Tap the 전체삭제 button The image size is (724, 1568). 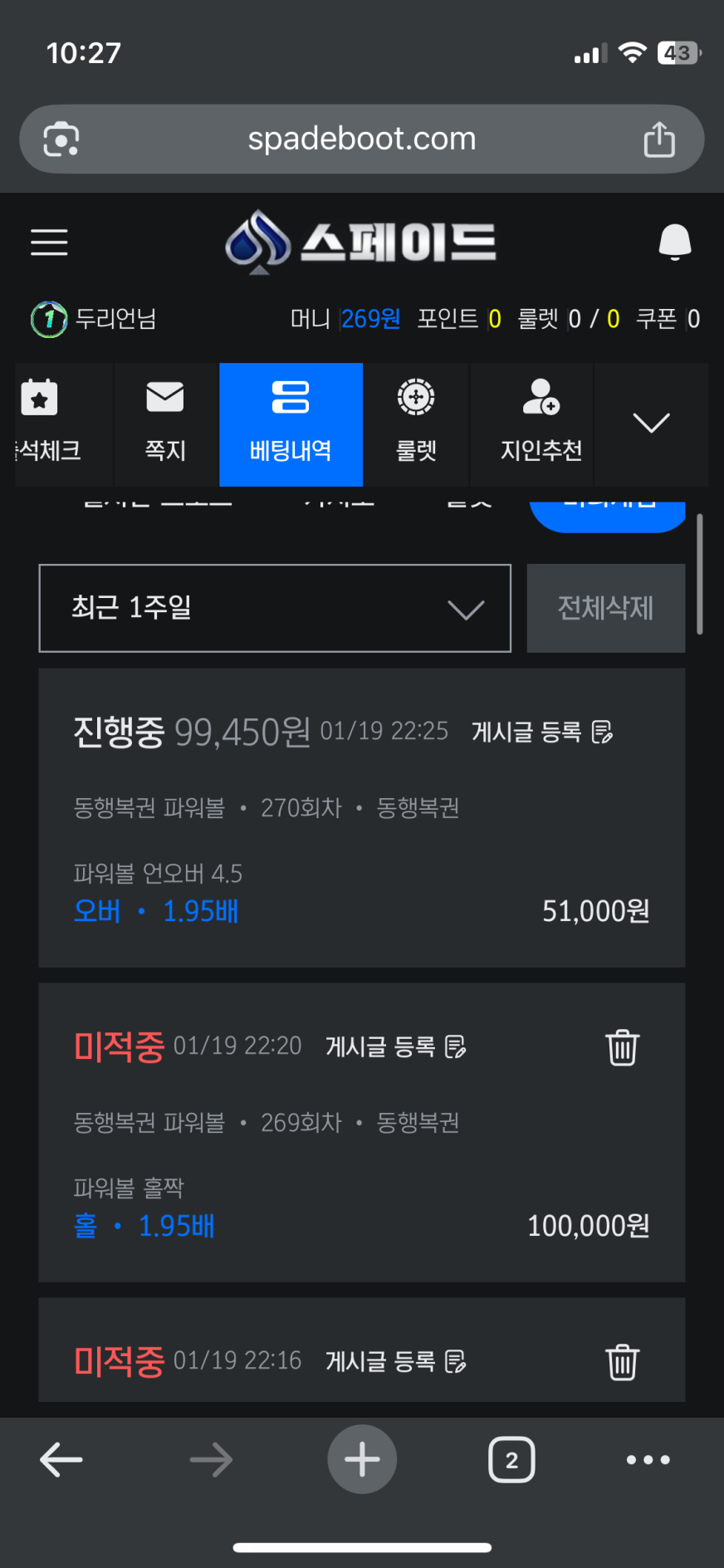click(x=605, y=608)
